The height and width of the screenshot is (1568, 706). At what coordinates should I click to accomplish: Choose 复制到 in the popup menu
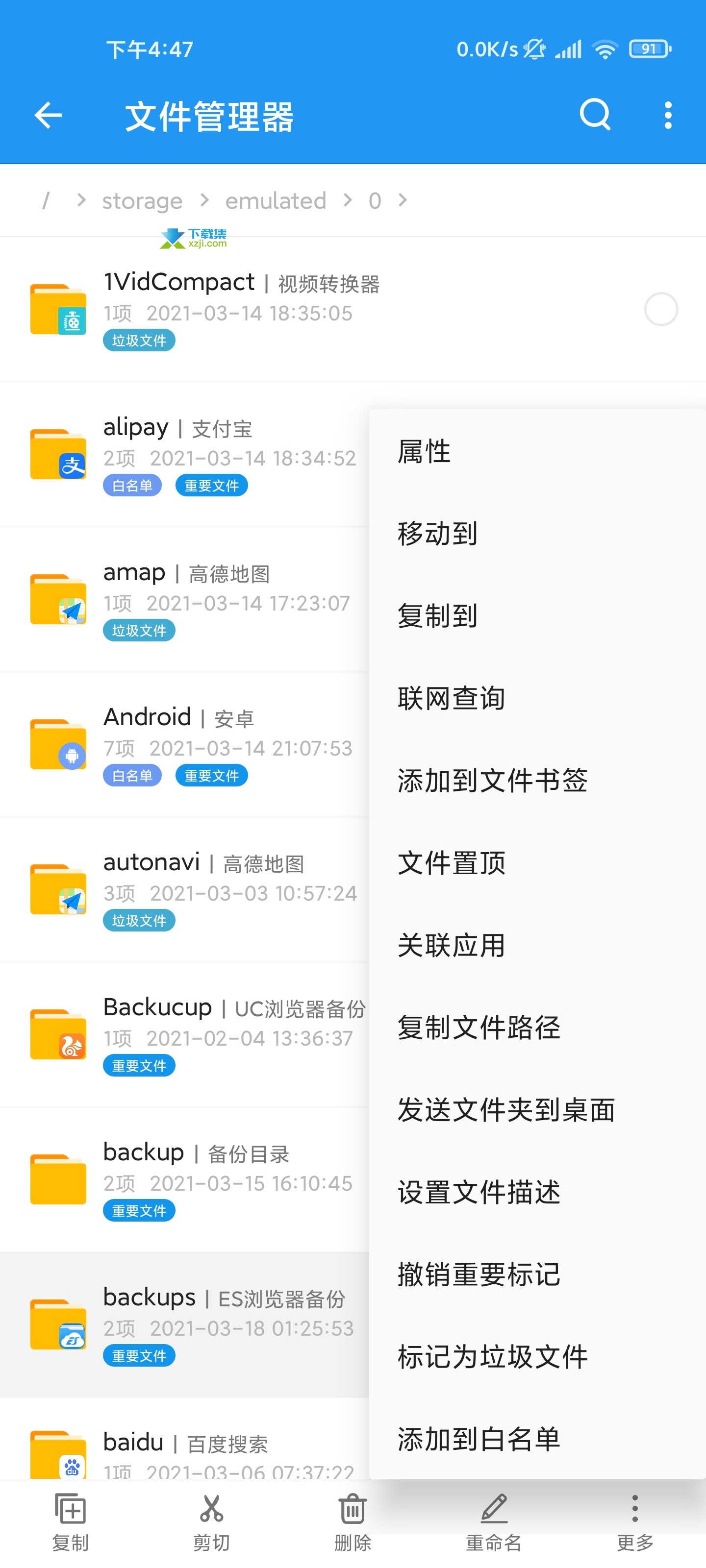click(x=537, y=616)
